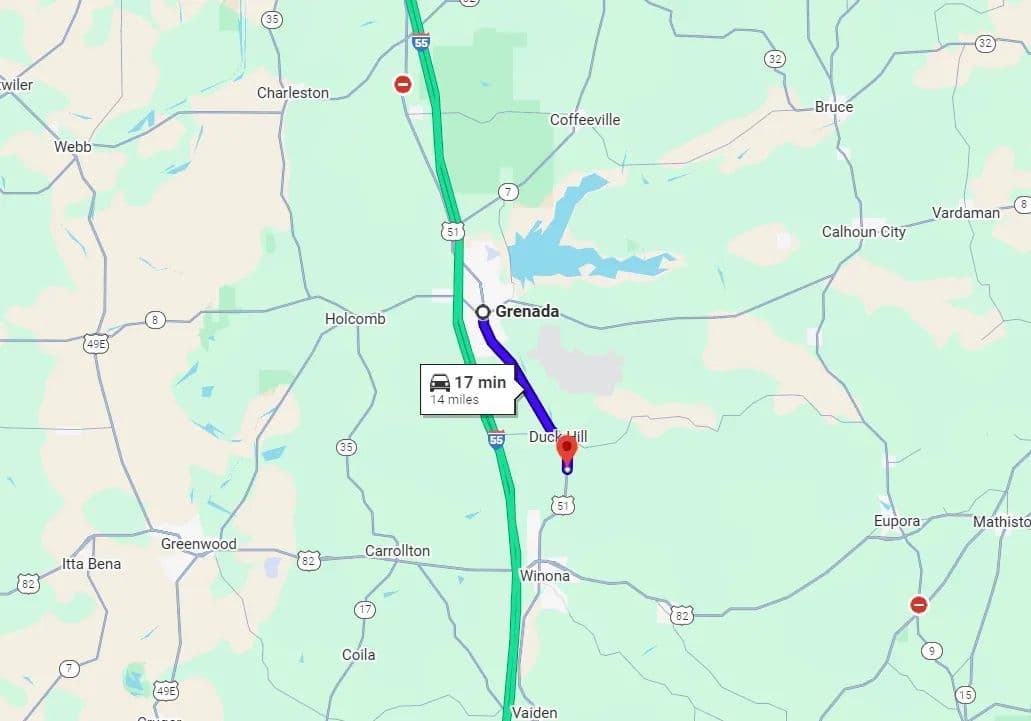Open the road closure icon near Charleston
The width and height of the screenshot is (1031, 721).
coord(403,85)
